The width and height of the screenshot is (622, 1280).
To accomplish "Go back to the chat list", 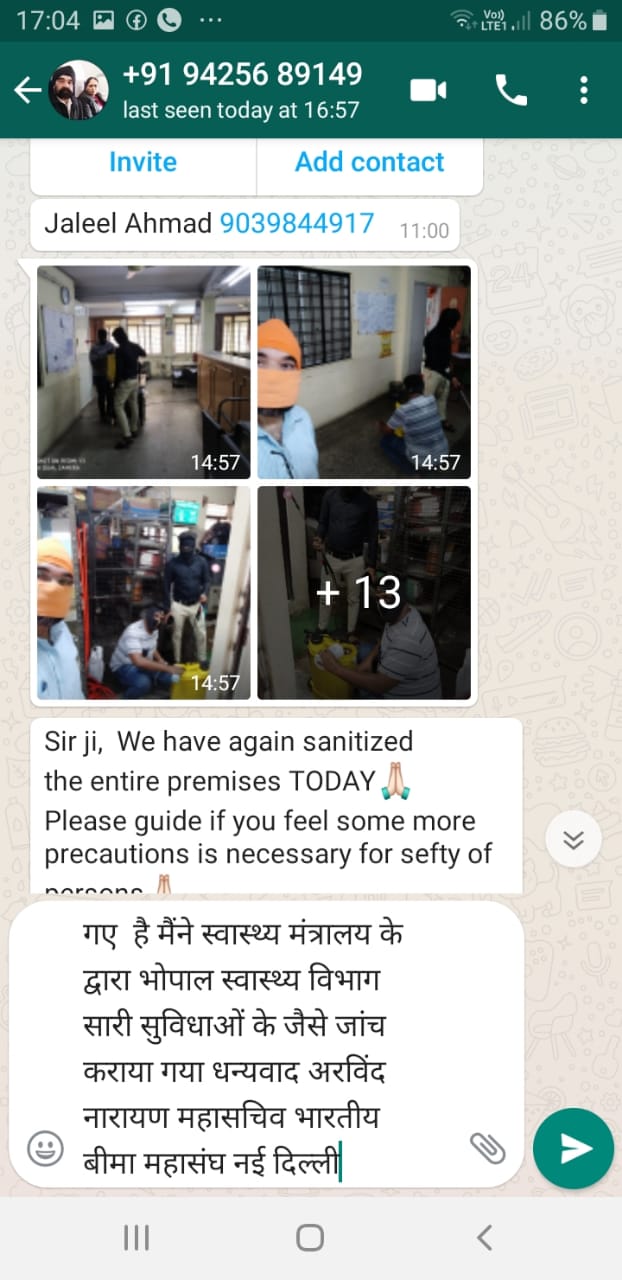I will coord(27,91).
